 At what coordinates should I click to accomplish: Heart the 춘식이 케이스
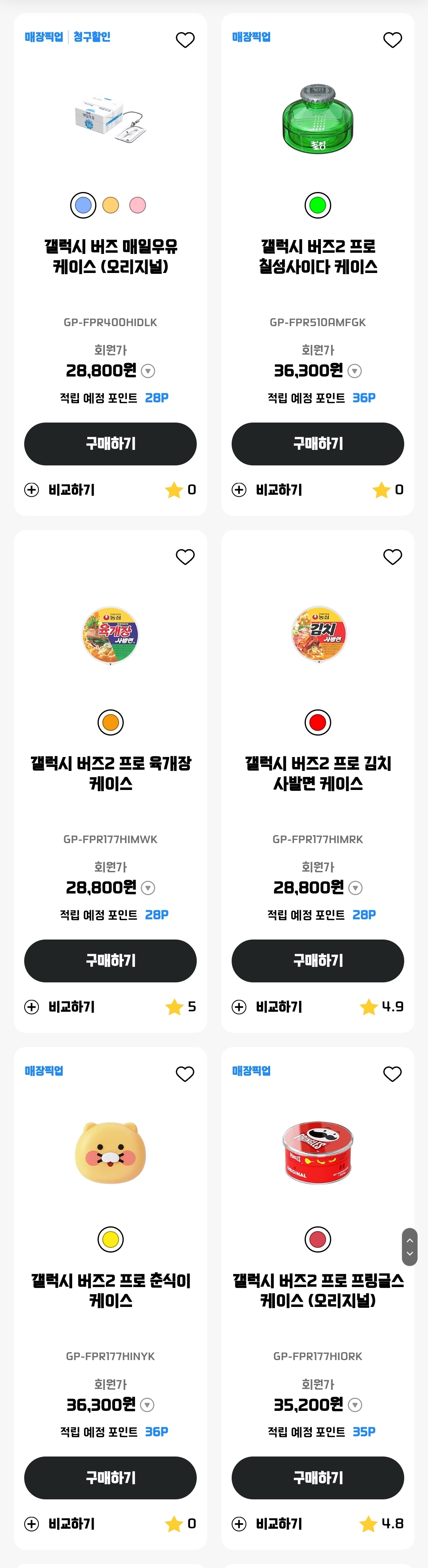pyautogui.click(x=185, y=1074)
